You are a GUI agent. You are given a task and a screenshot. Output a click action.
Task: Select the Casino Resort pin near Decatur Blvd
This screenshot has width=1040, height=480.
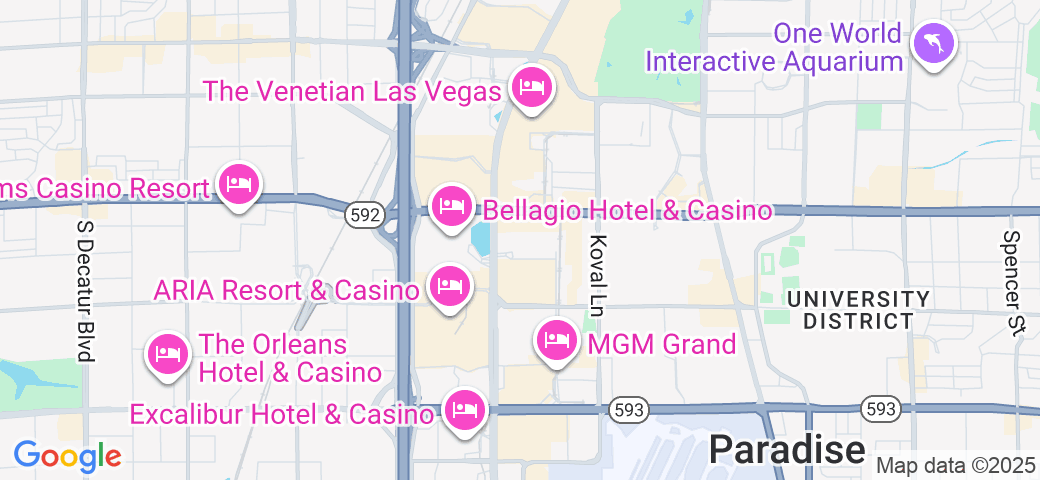(x=238, y=184)
